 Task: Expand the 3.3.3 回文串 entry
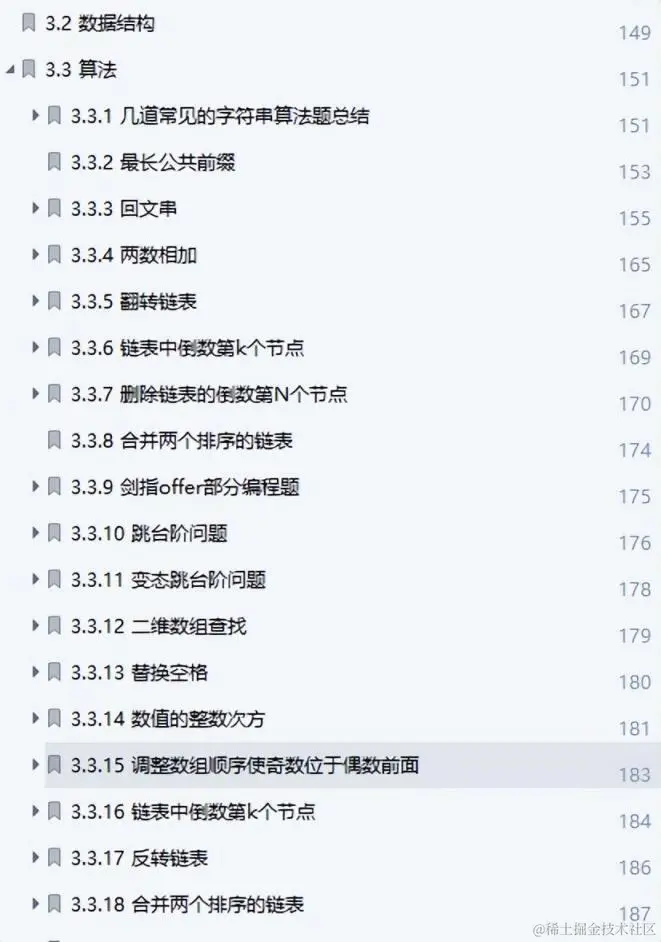tap(36, 208)
